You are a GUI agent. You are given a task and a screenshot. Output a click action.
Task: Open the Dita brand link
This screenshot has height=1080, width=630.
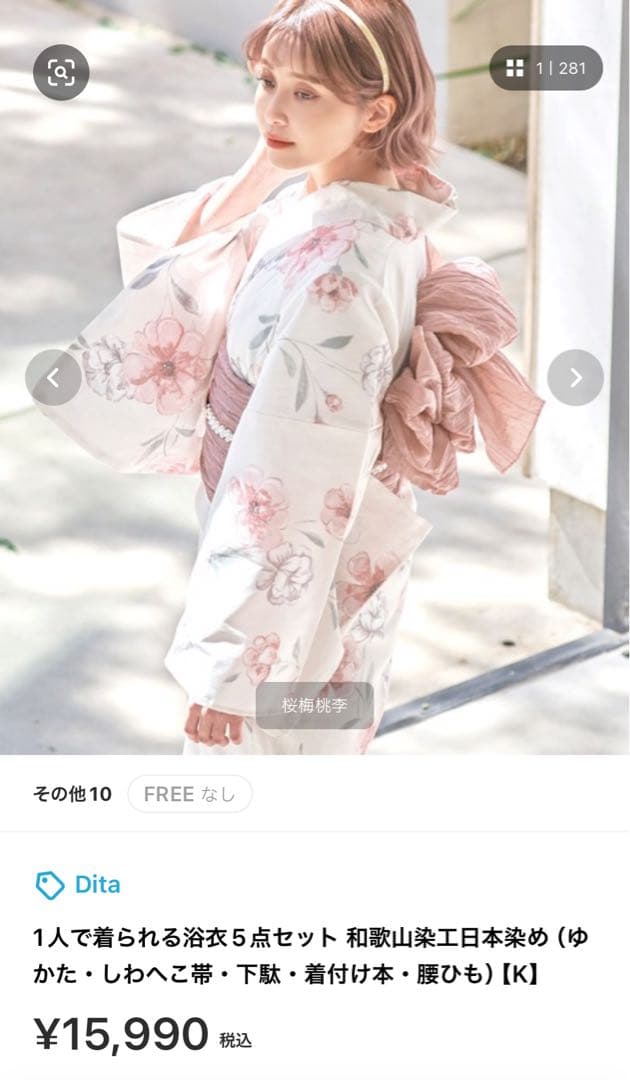80,884
